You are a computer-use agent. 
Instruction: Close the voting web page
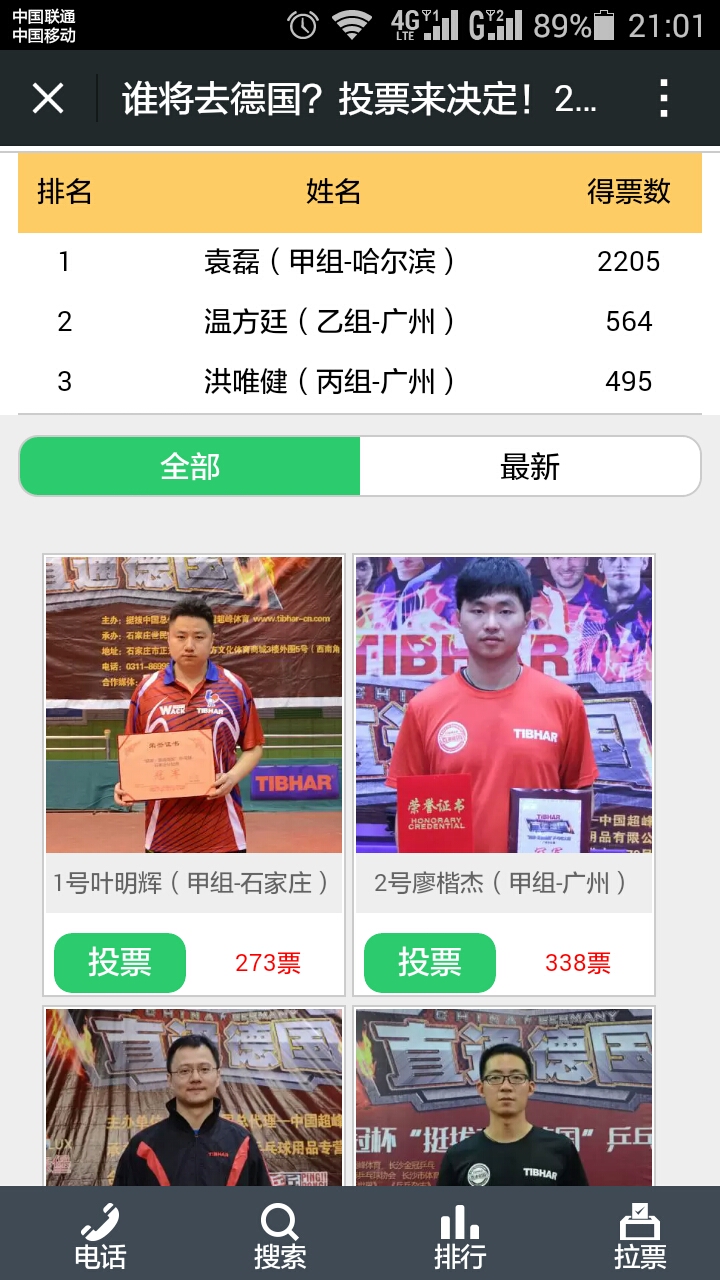(48, 99)
